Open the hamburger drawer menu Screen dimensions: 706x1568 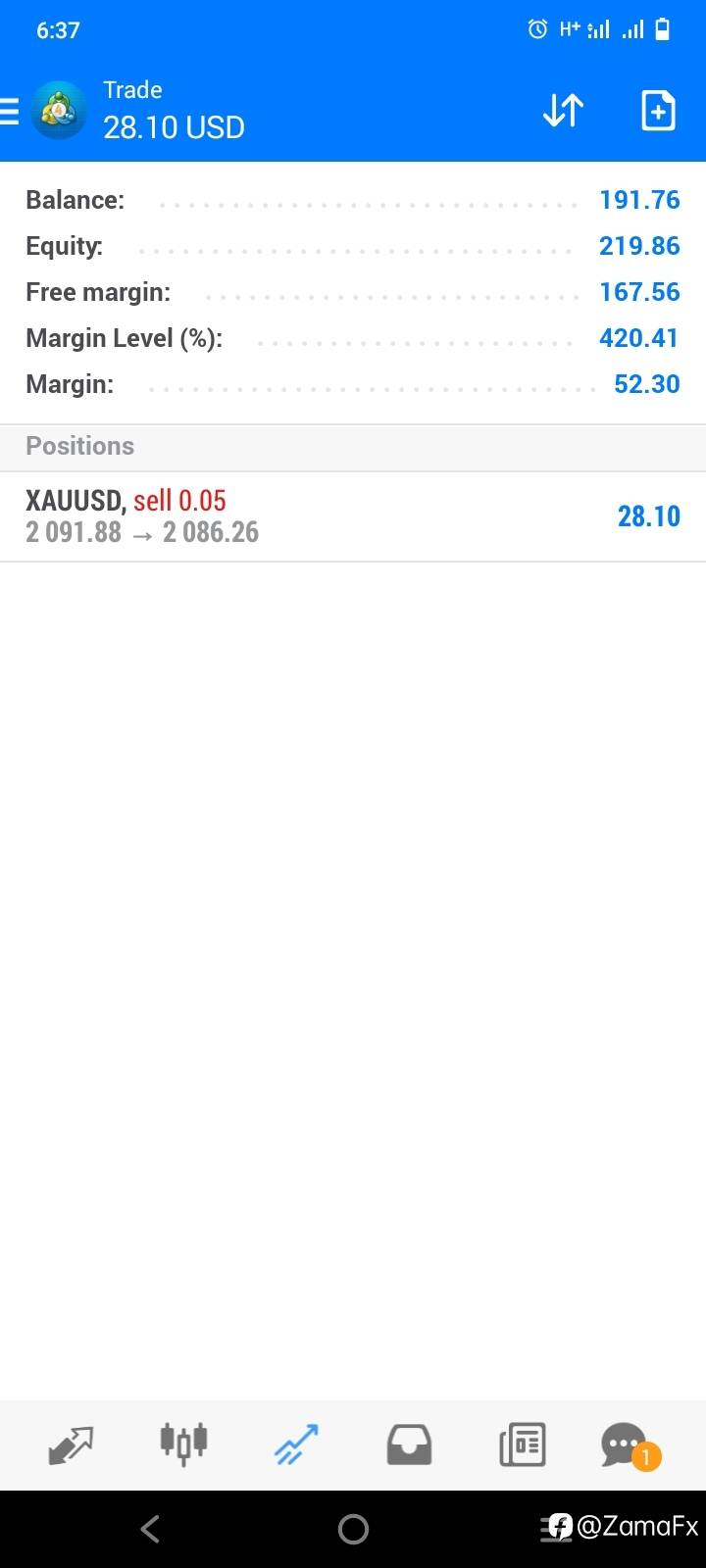click(9, 111)
